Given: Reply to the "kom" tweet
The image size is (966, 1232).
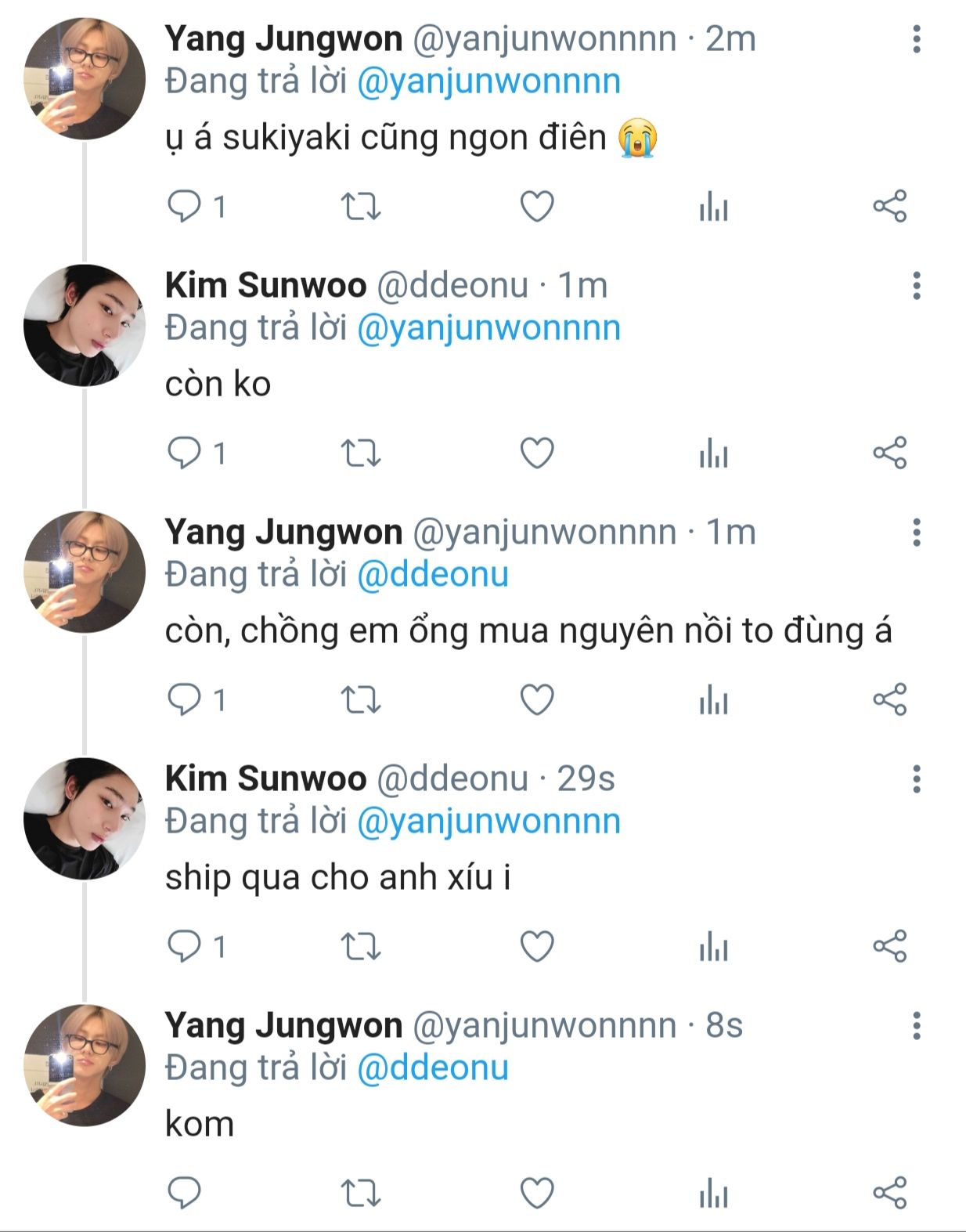Looking at the screenshot, I should point(185,1193).
